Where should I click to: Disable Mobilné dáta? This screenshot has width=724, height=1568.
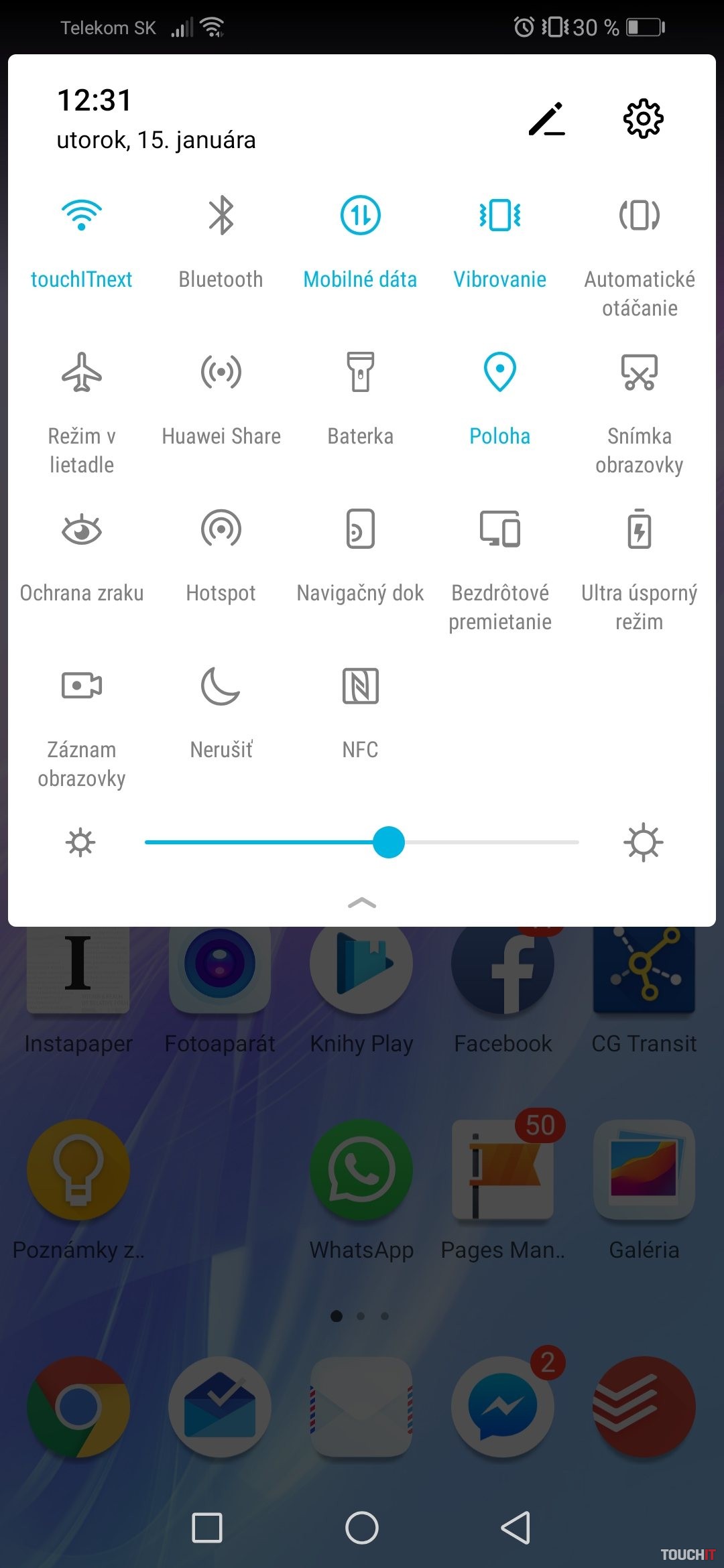(361, 216)
